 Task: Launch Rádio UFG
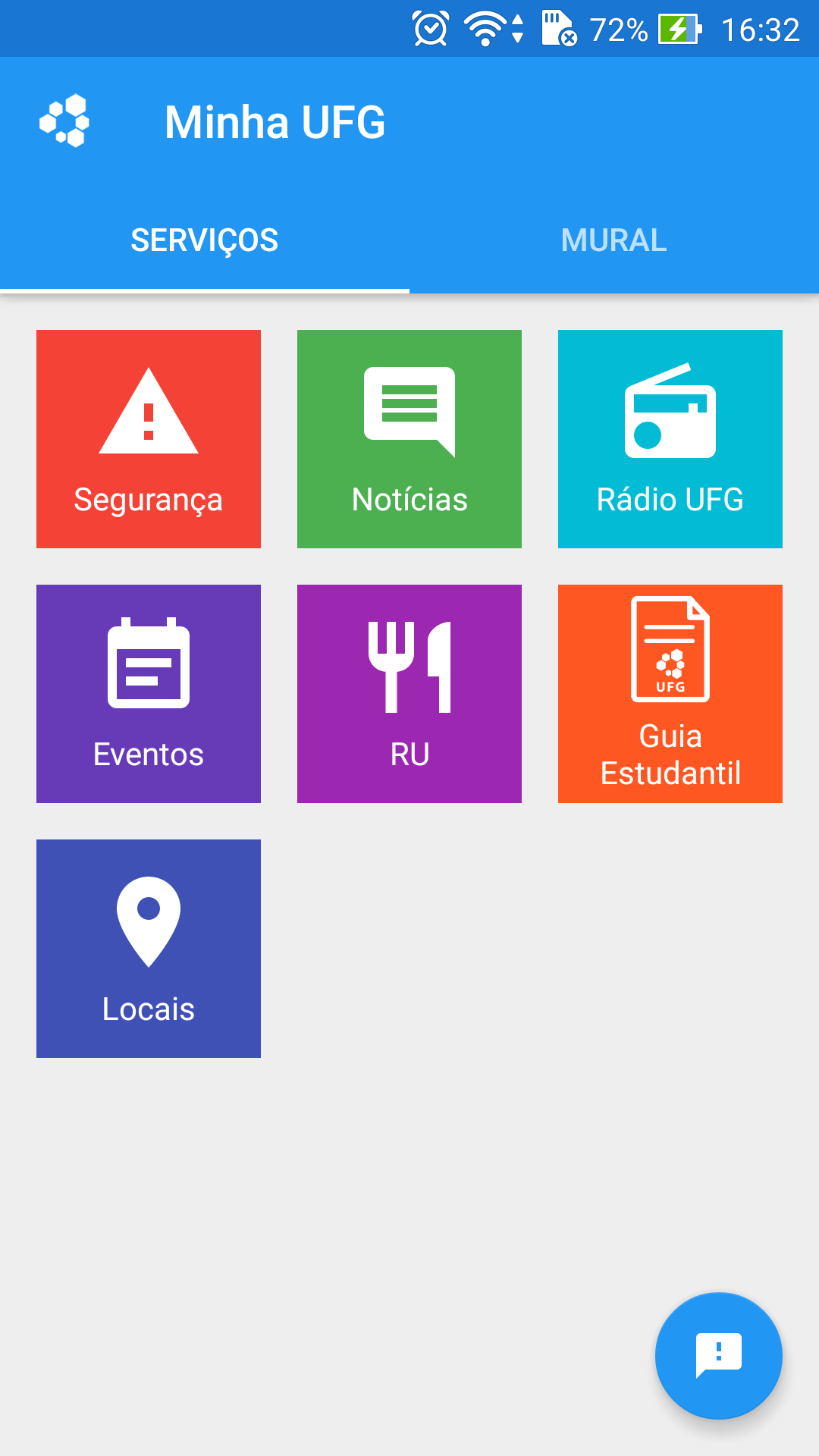(670, 439)
